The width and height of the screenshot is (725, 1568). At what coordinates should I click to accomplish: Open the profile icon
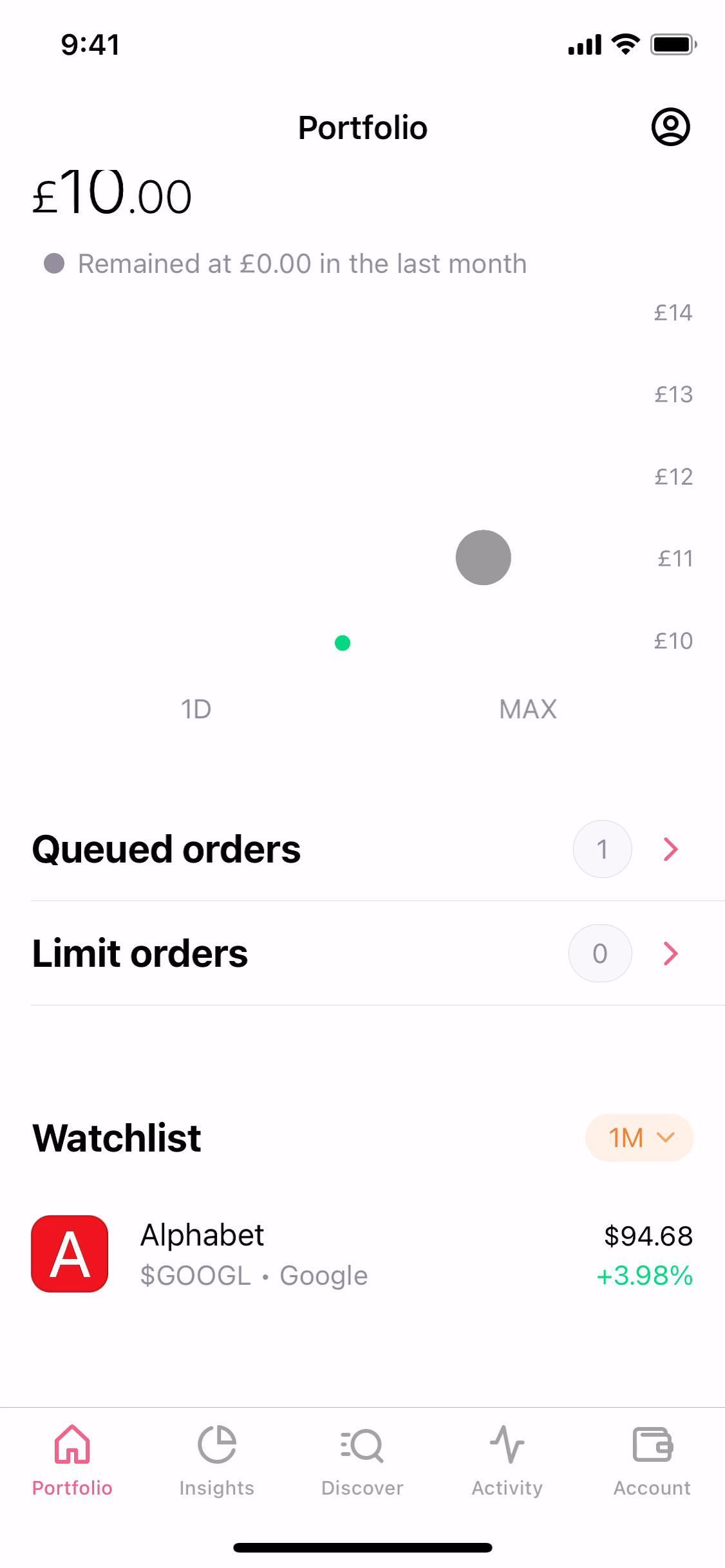pyautogui.click(x=670, y=127)
